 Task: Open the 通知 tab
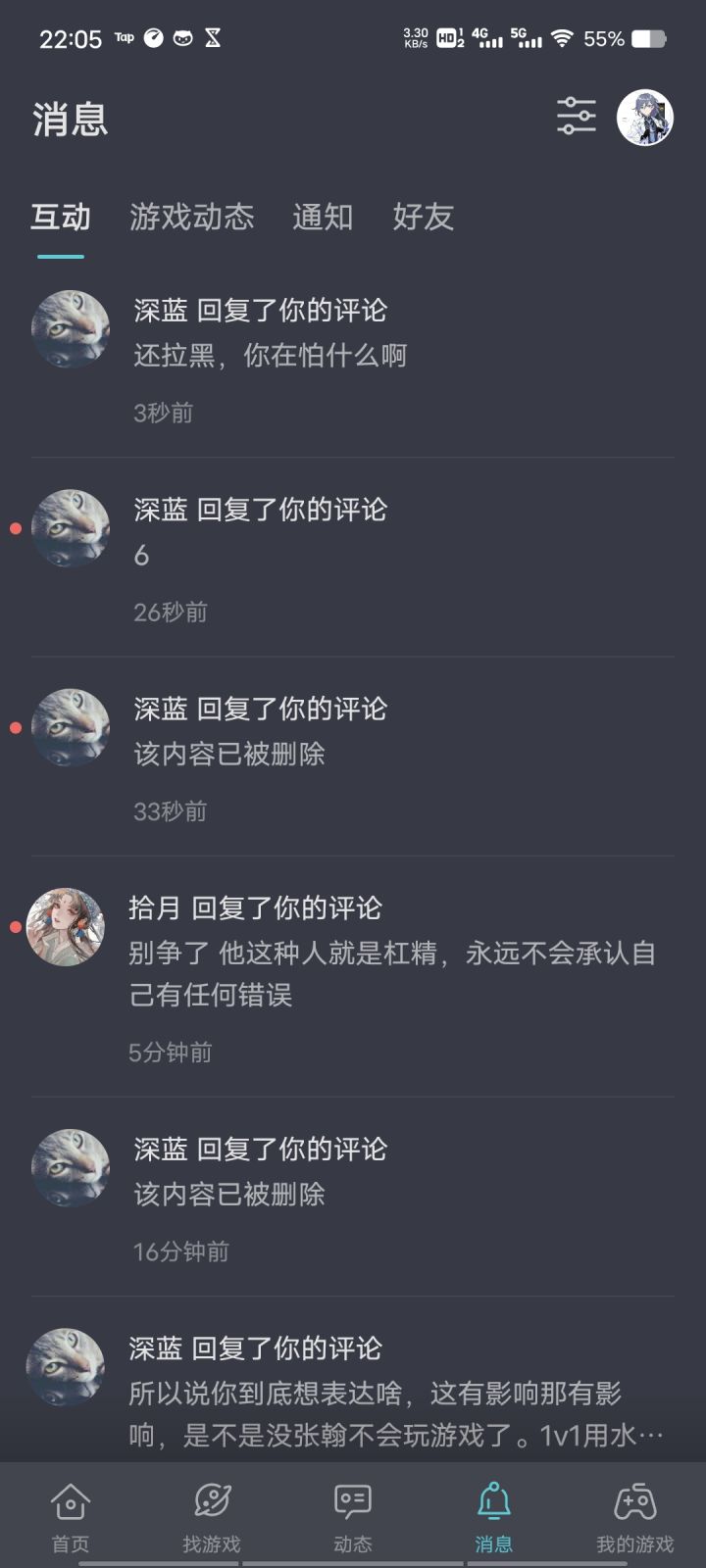point(325,218)
